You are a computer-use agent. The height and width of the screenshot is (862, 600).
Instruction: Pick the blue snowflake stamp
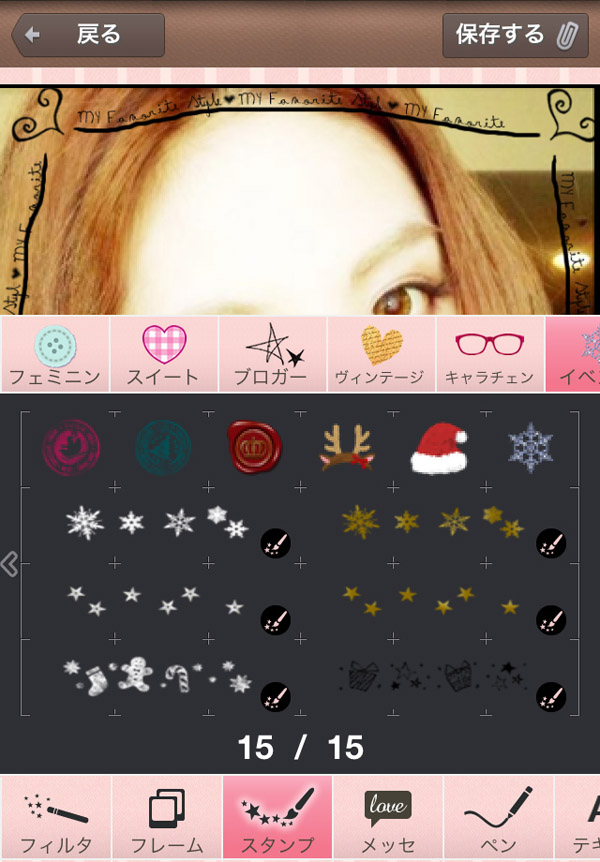[529, 445]
